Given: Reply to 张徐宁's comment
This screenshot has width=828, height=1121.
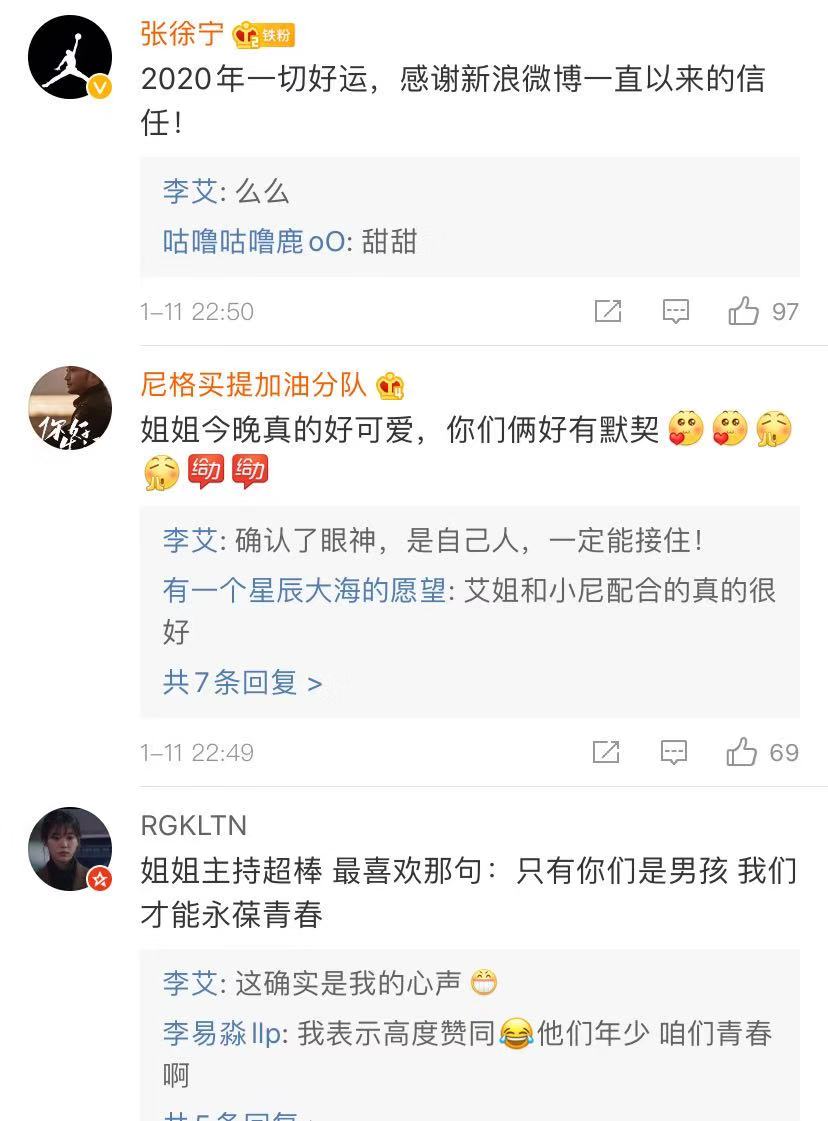Looking at the screenshot, I should pos(676,311).
